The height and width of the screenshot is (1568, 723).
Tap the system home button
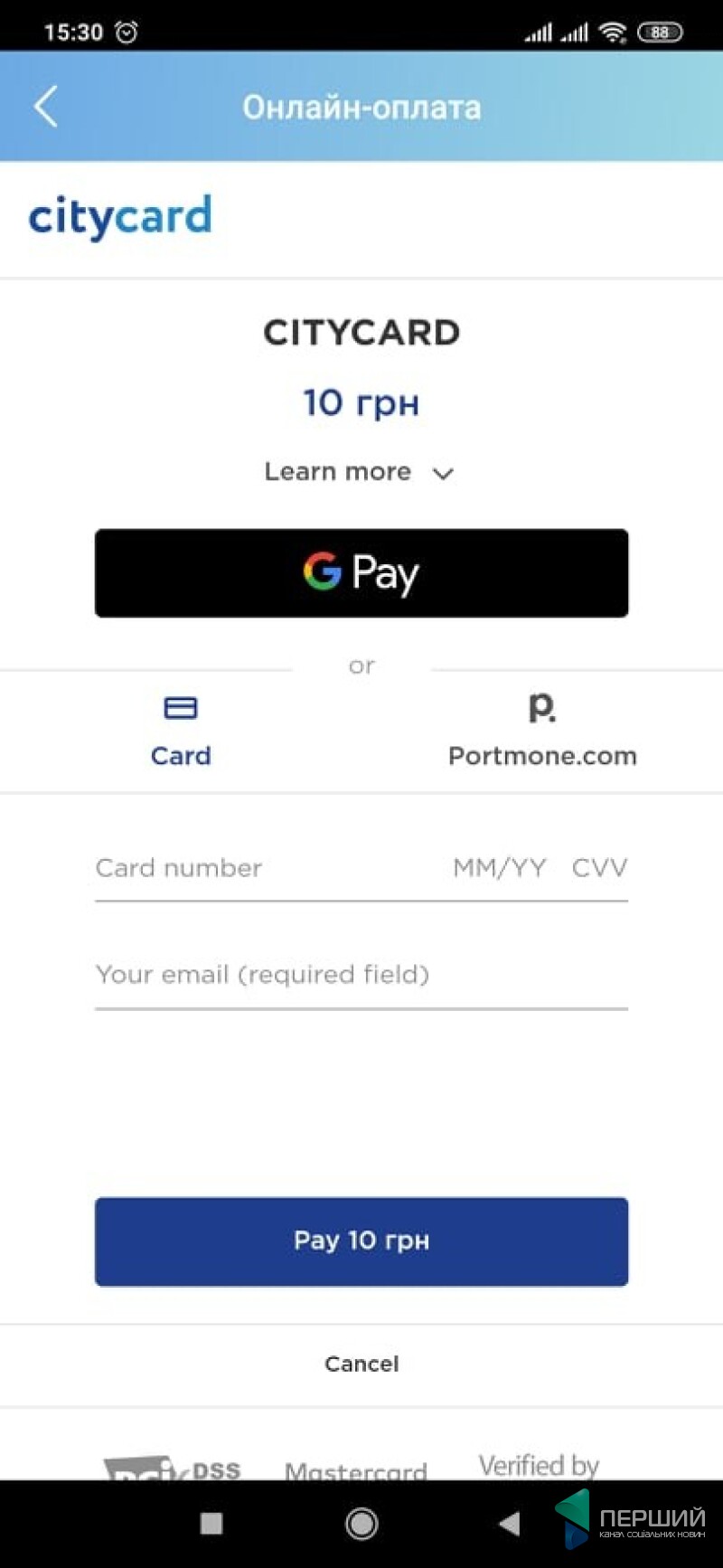(361, 1524)
